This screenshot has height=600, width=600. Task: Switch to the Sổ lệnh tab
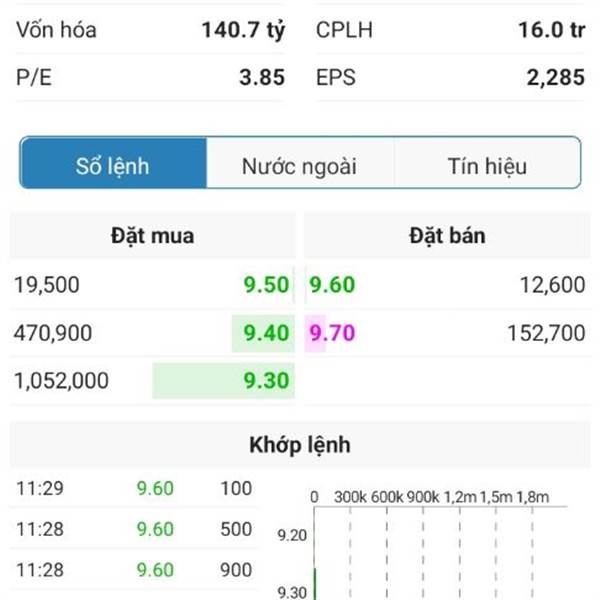(x=113, y=165)
